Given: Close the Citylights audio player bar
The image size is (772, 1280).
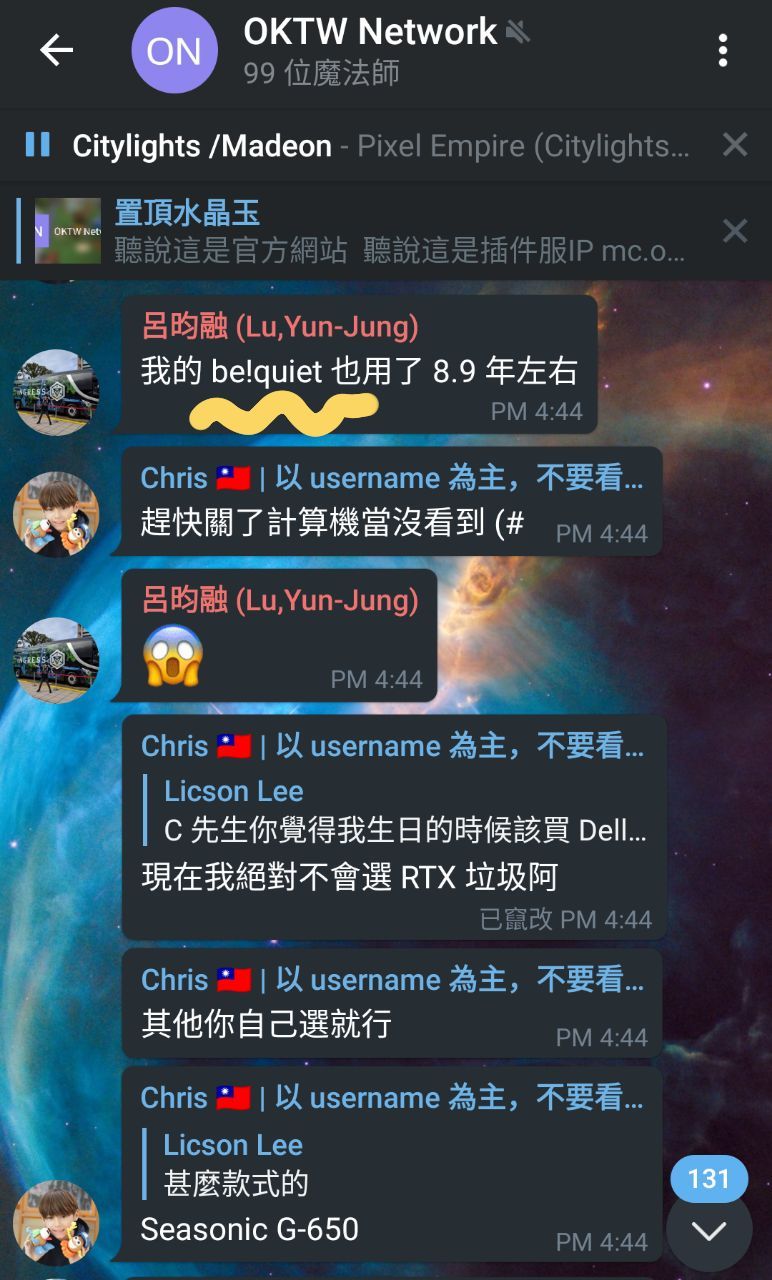Looking at the screenshot, I should click(735, 145).
